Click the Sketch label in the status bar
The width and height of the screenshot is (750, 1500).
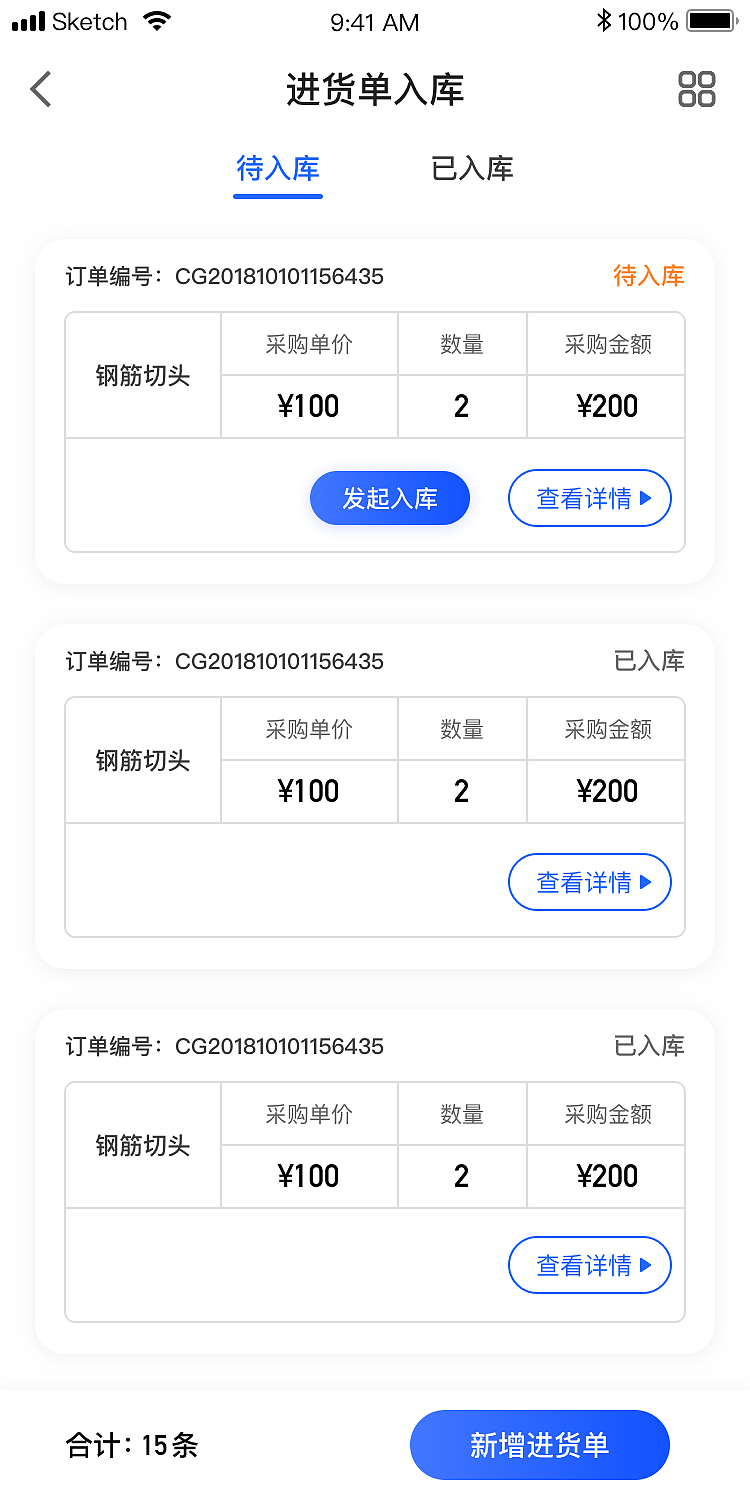click(x=90, y=20)
